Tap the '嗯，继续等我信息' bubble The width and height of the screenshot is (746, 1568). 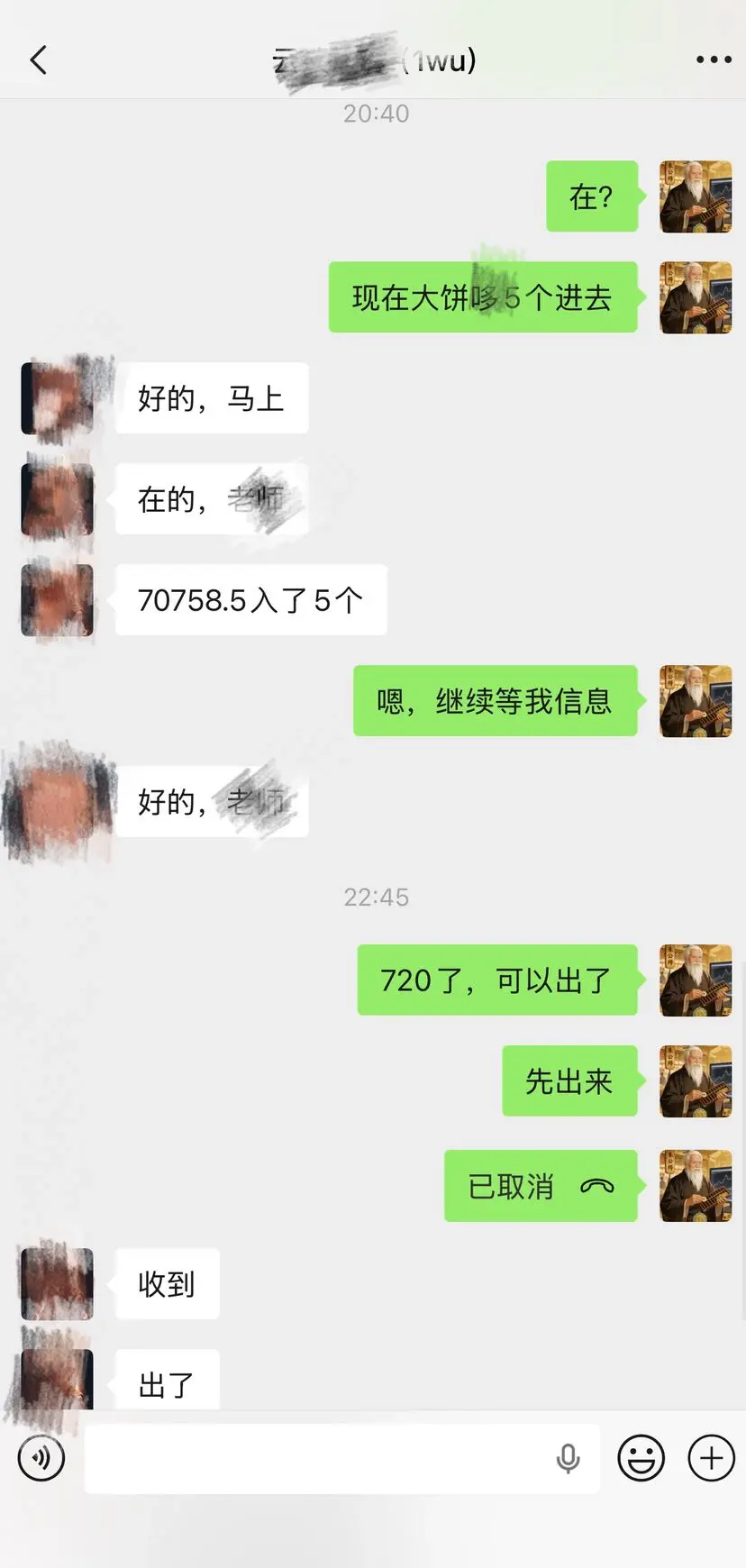point(496,700)
